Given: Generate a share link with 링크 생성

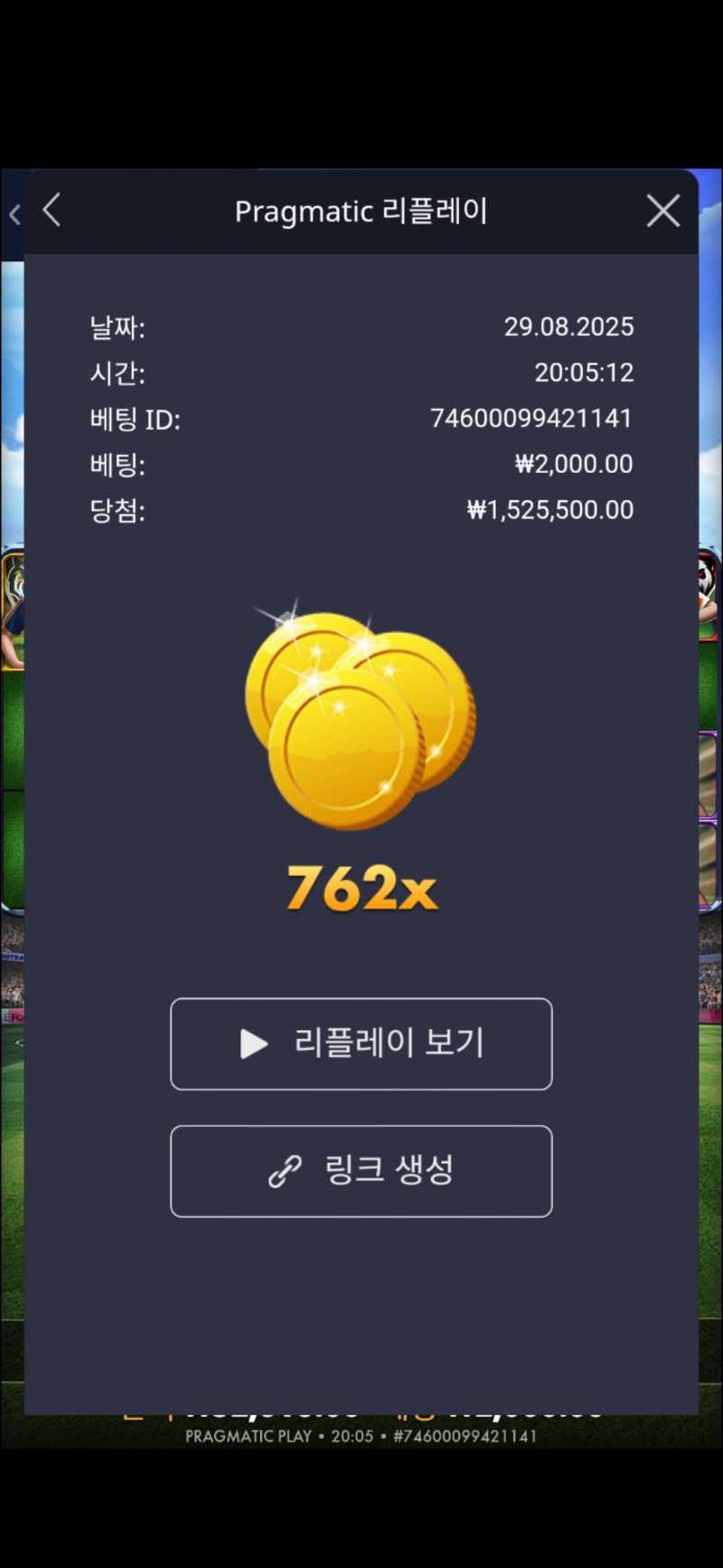Looking at the screenshot, I should tap(361, 1171).
